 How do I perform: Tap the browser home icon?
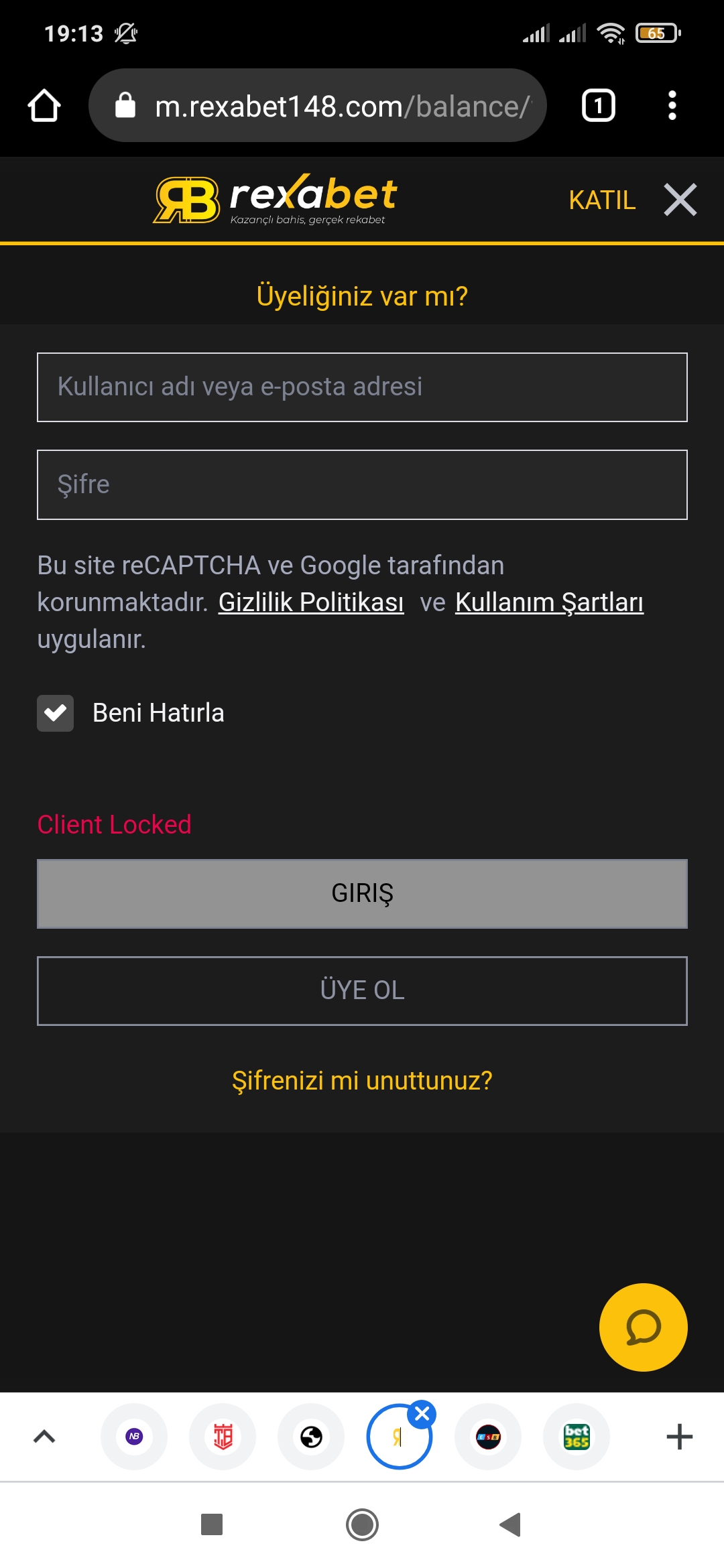tap(44, 106)
